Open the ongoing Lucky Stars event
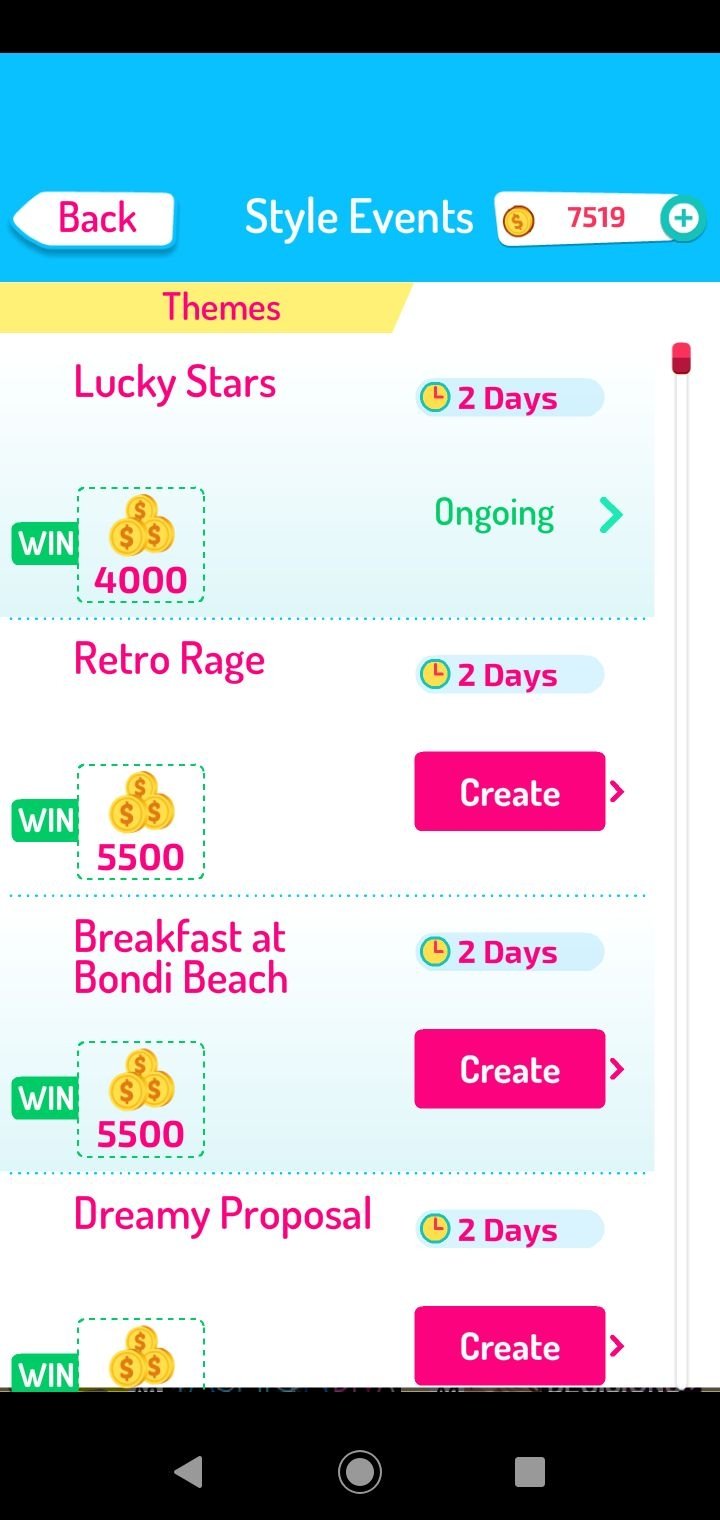The width and height of the screenshot is (720, 1520). (x=527, y=514)
